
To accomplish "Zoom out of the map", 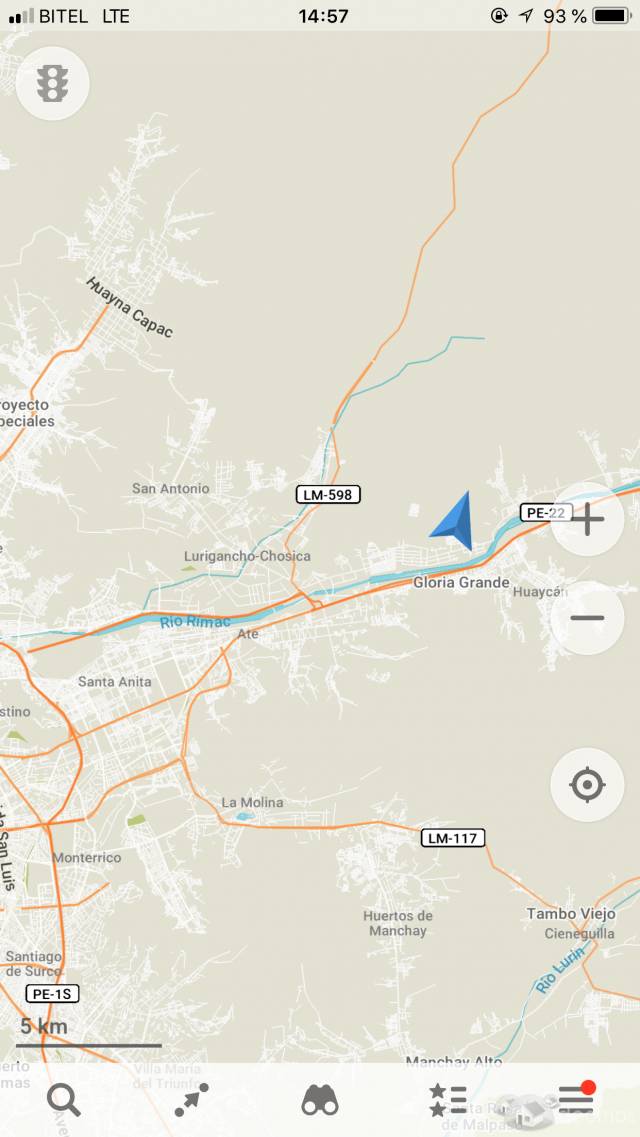I will tap(587, 618).
